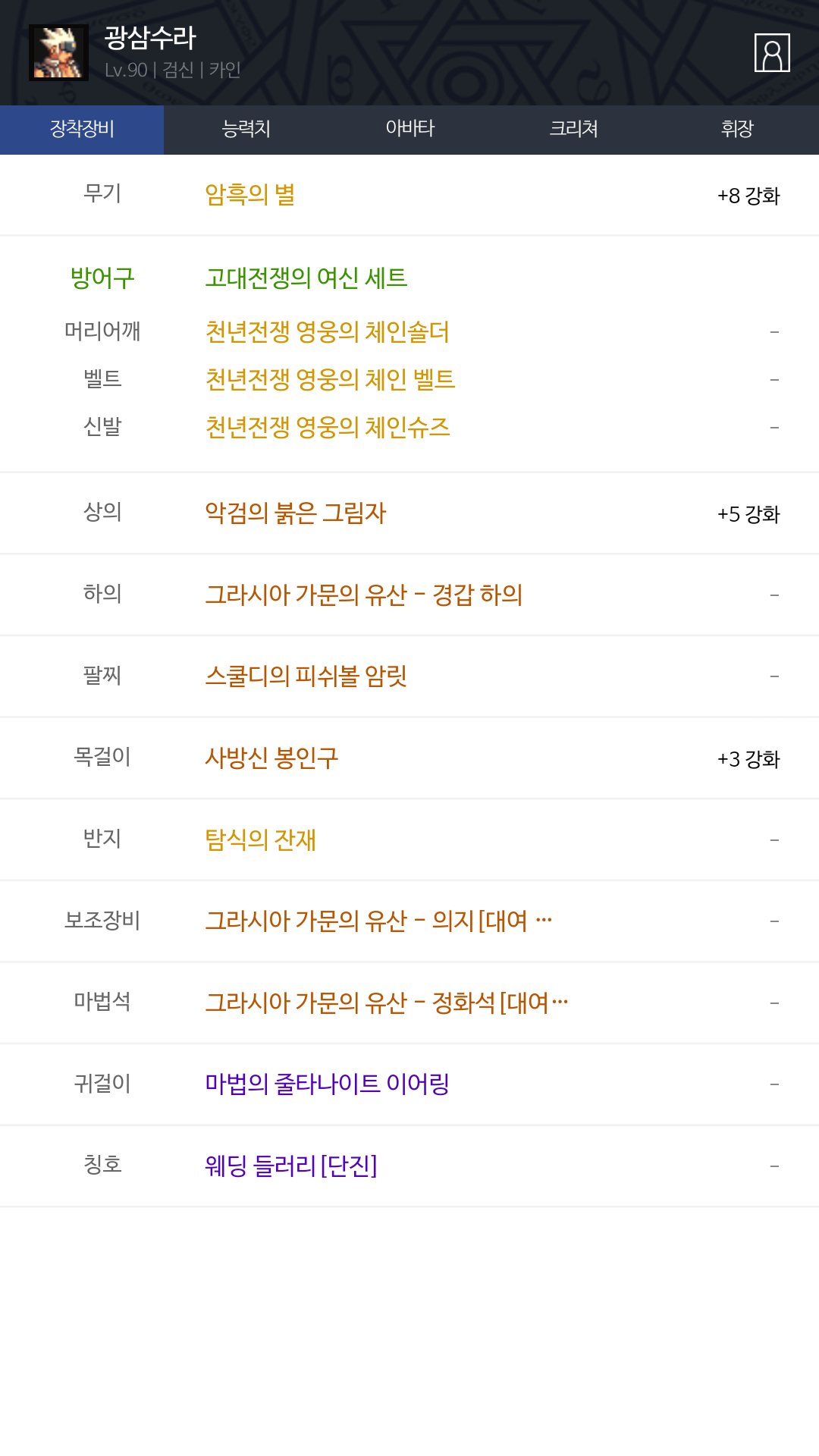The image size is (819, 1456).
Task: Open weapon item 암흑의 별
Action: (250, 195)
